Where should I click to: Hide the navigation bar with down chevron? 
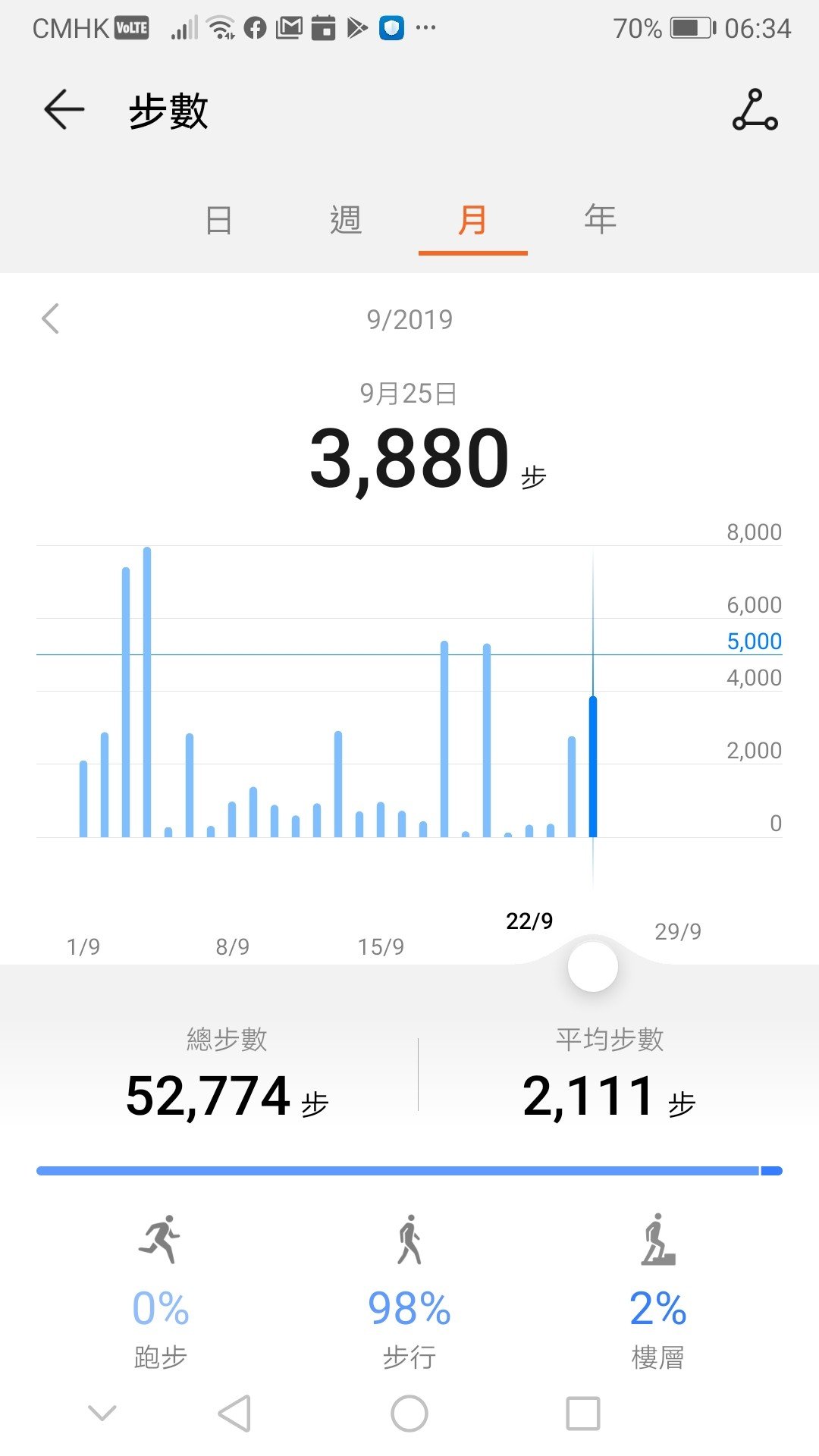pyautogui.click(x=102, y=1413)
